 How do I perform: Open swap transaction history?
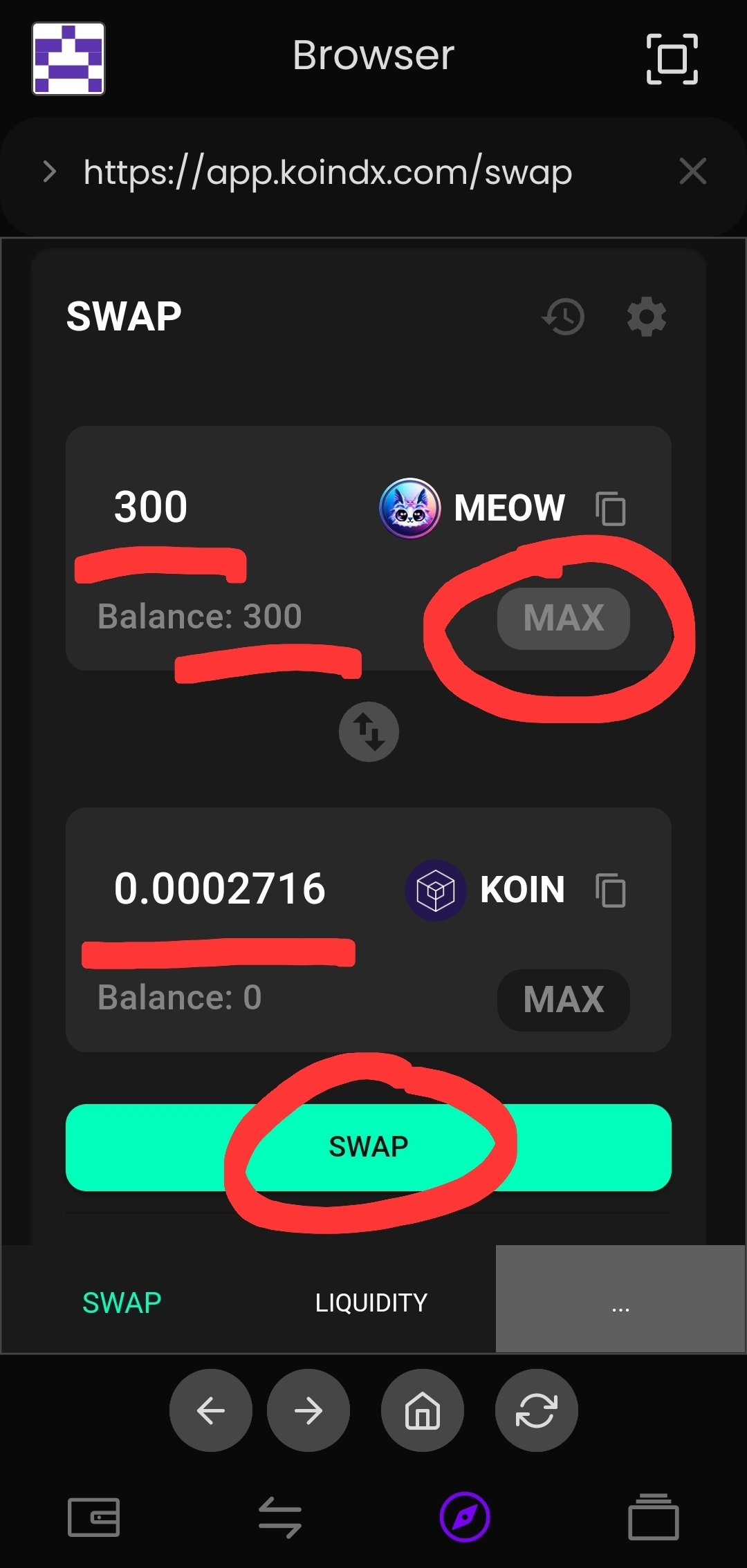(x=564, y=317)
